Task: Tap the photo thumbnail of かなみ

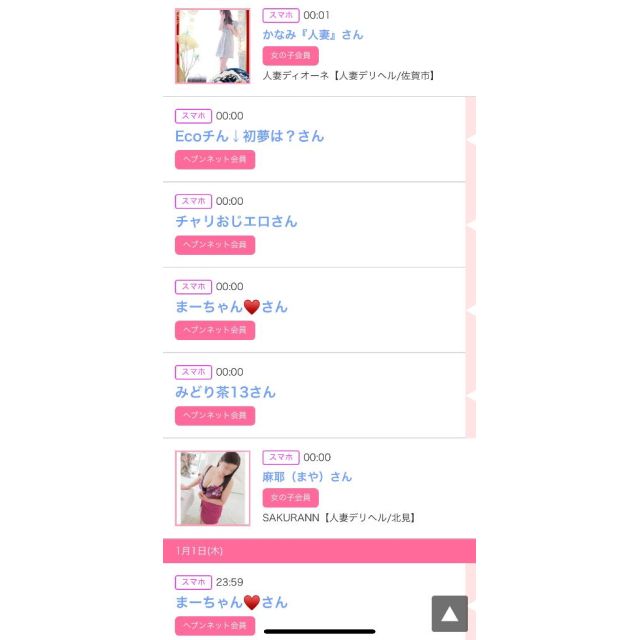Action: pos(212,46)
